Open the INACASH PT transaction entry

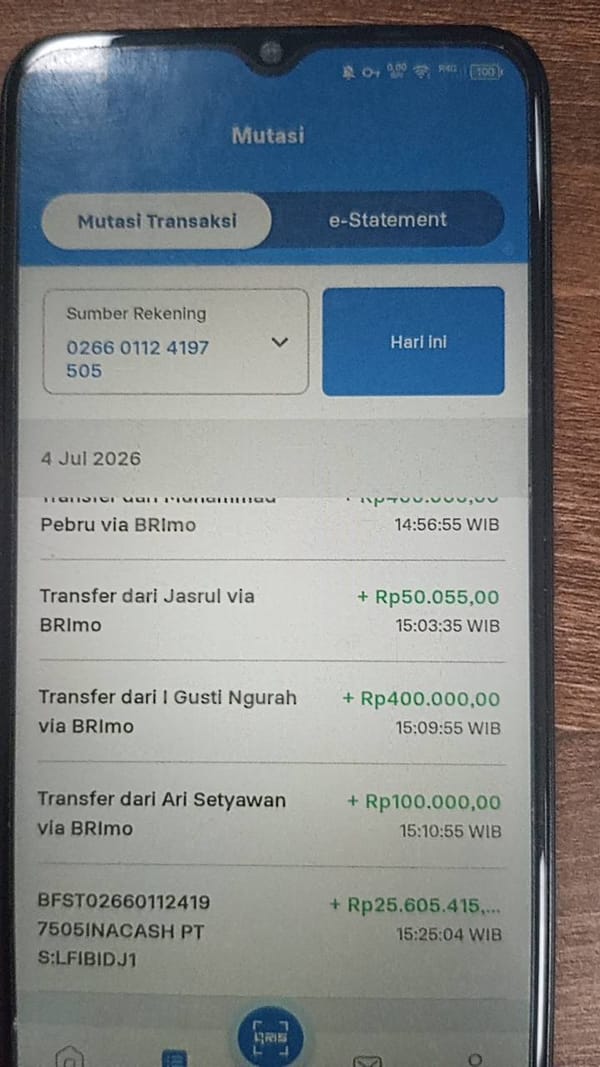(x=271, y=931)
